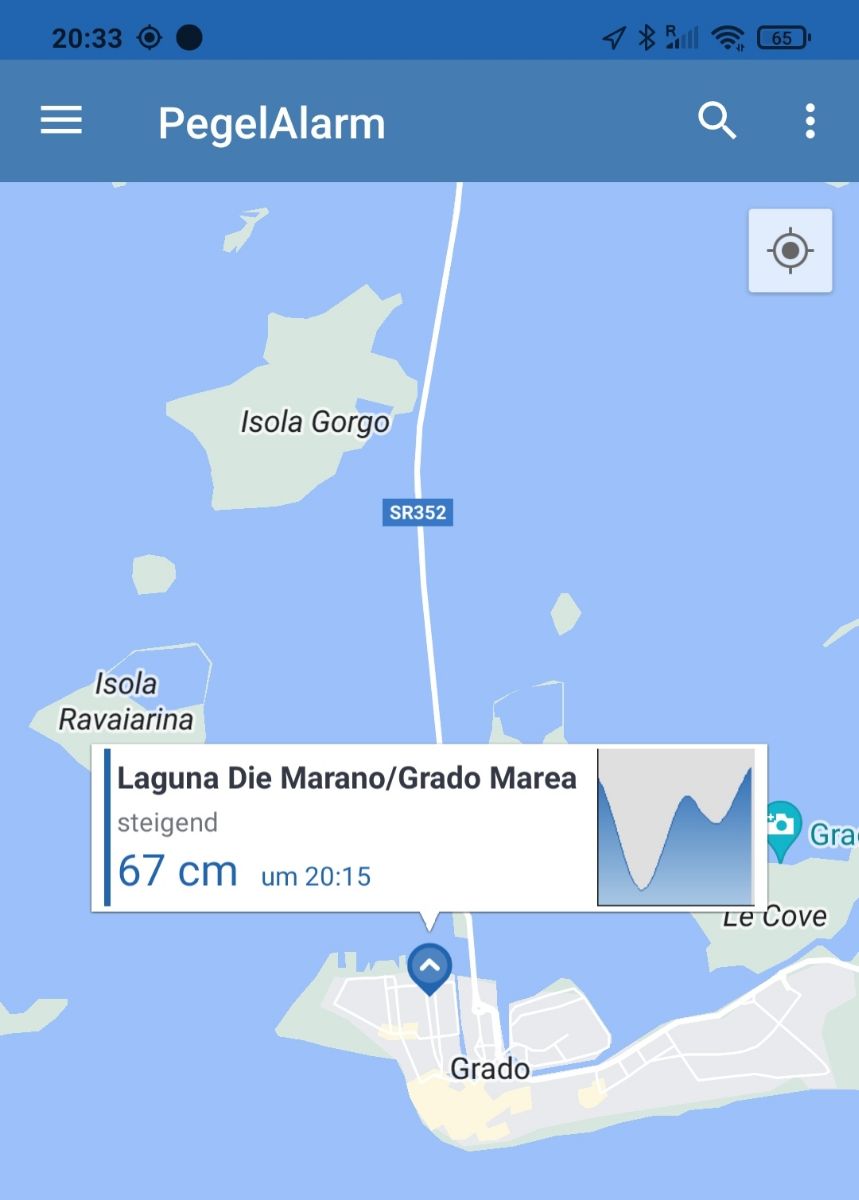The width and height of the screenshot is (859, 1200).
Task: Tap the blue station marker near Grado
Action: point(429,967)
